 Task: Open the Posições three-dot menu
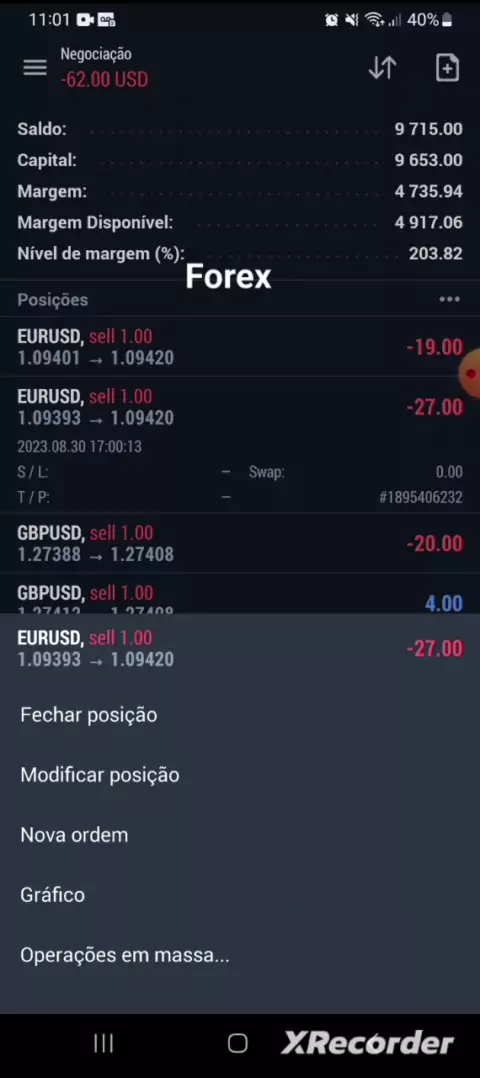click(449, 299)
